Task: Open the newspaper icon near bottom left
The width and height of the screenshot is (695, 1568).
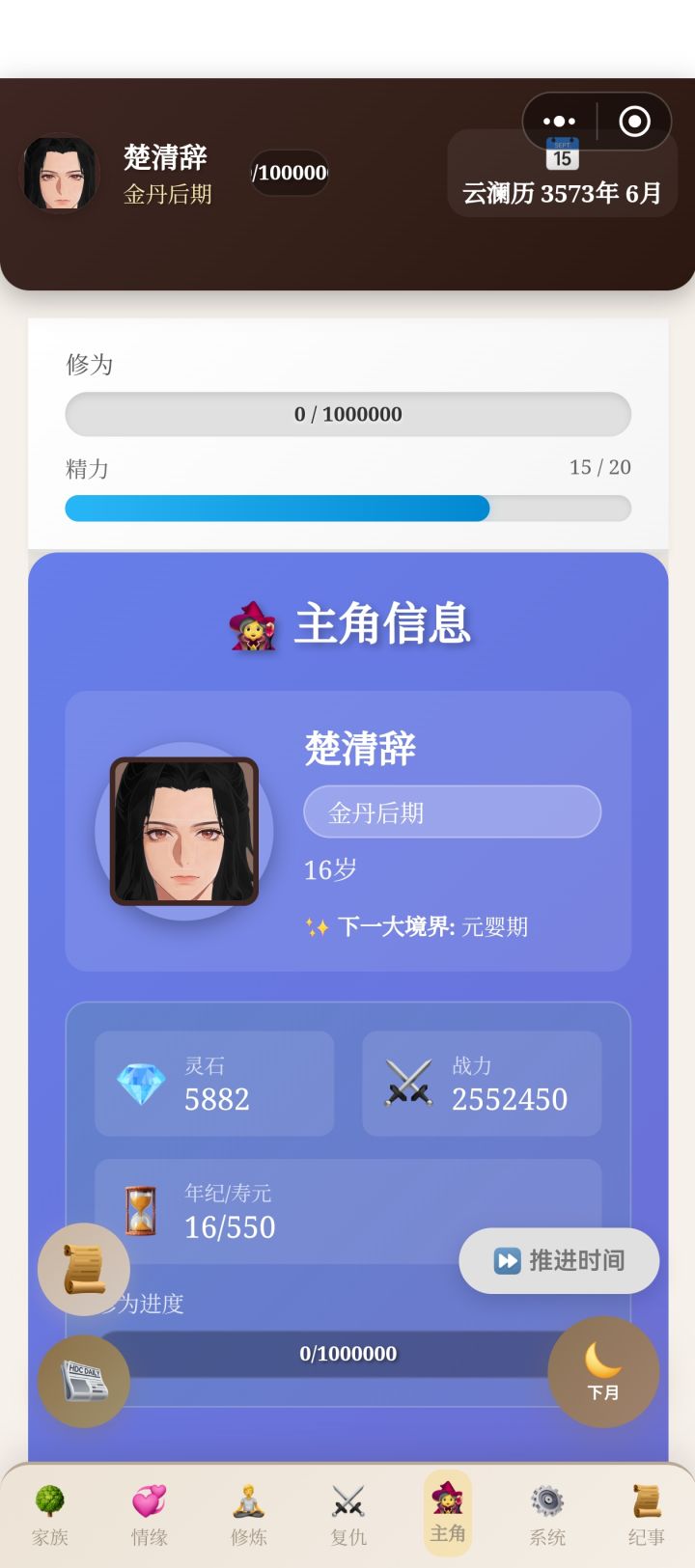Action: 83,1382
